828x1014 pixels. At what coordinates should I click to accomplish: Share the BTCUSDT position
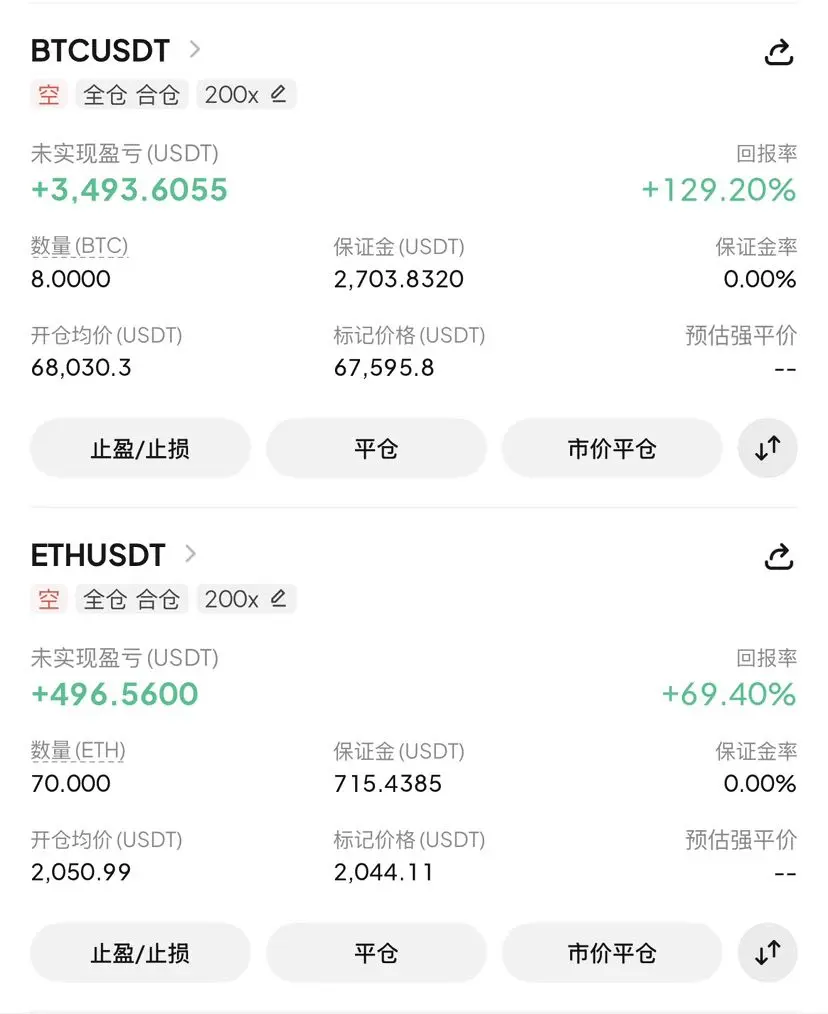pyautogui.click(x=778, y=52)
